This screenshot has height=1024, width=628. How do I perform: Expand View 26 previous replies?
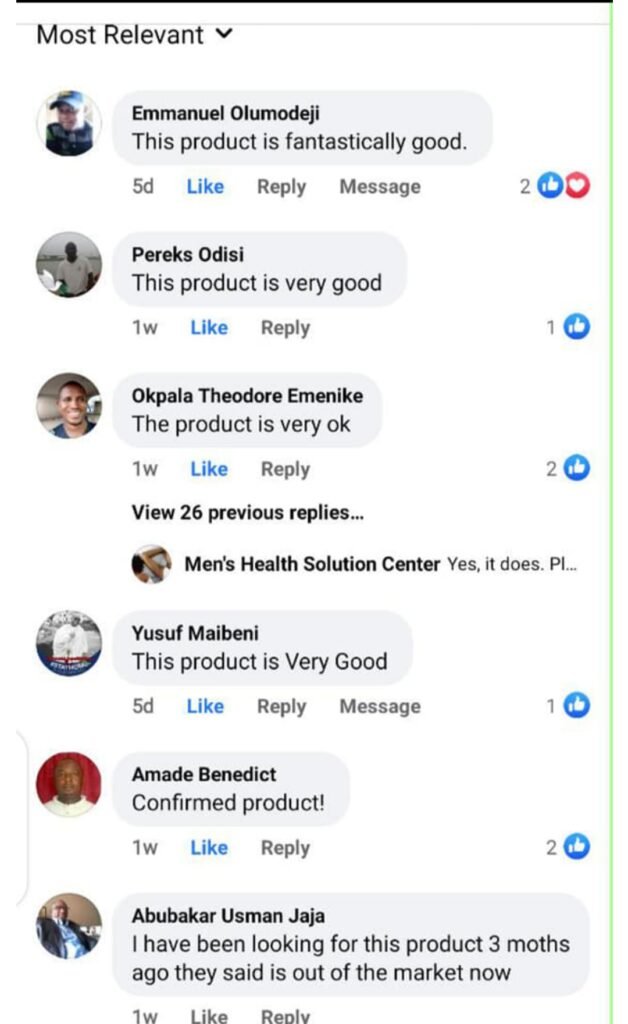coord(247,513)
